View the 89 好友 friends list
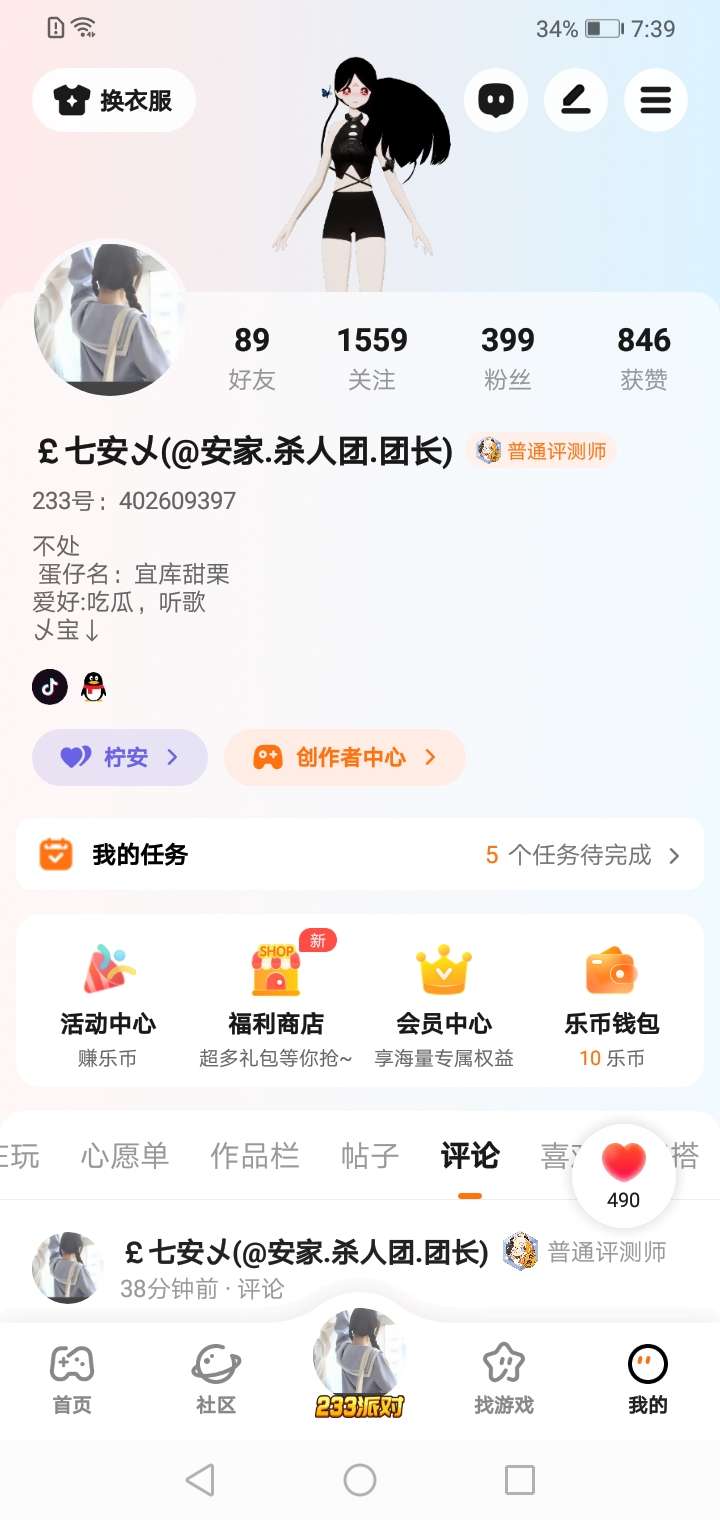 pos(252,357)
